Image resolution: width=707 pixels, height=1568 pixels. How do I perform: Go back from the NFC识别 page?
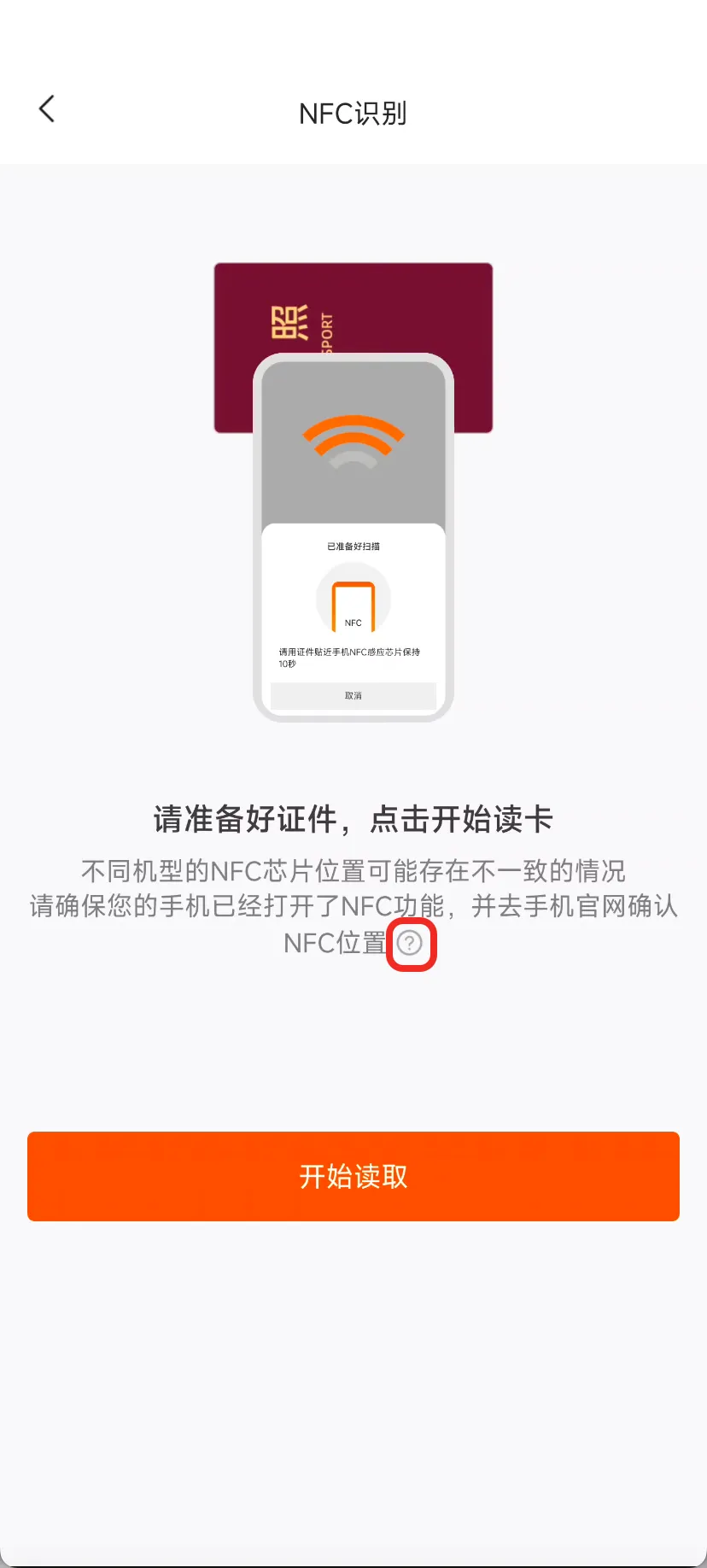tap(47, 109)
